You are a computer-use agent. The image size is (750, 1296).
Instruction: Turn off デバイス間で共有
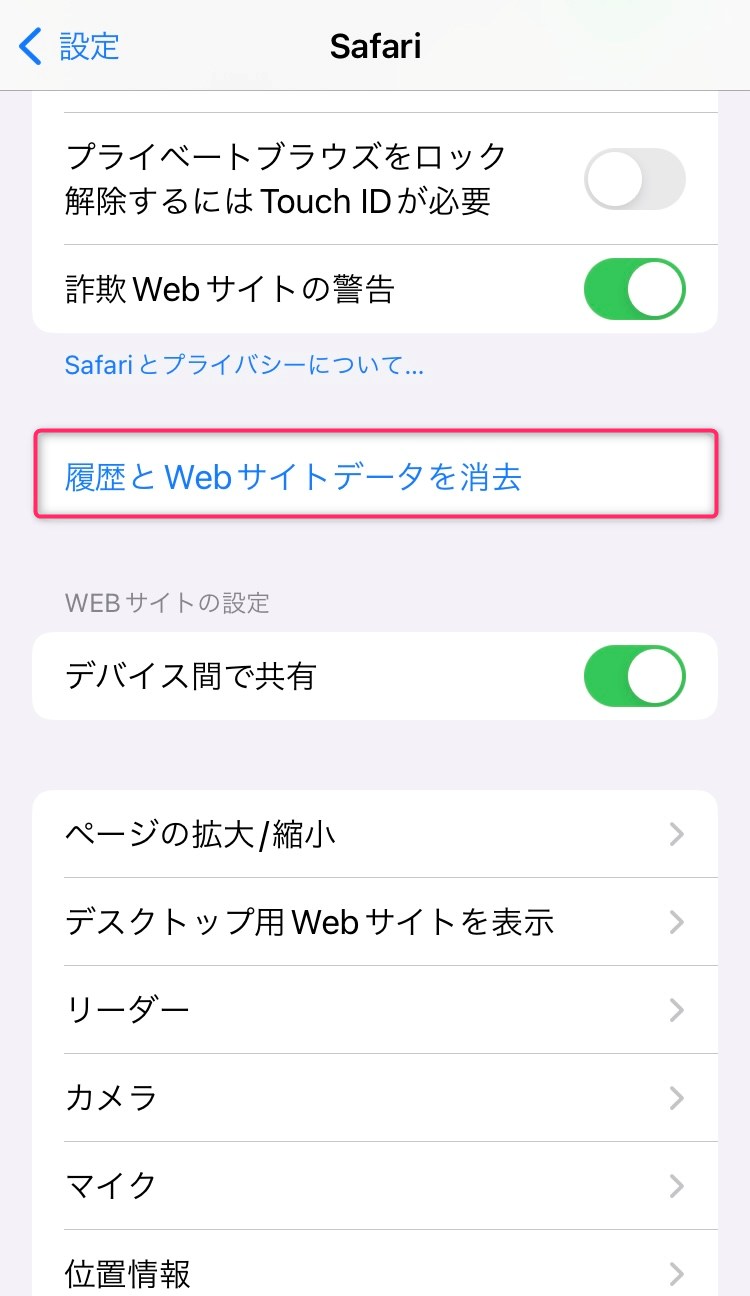635,676
